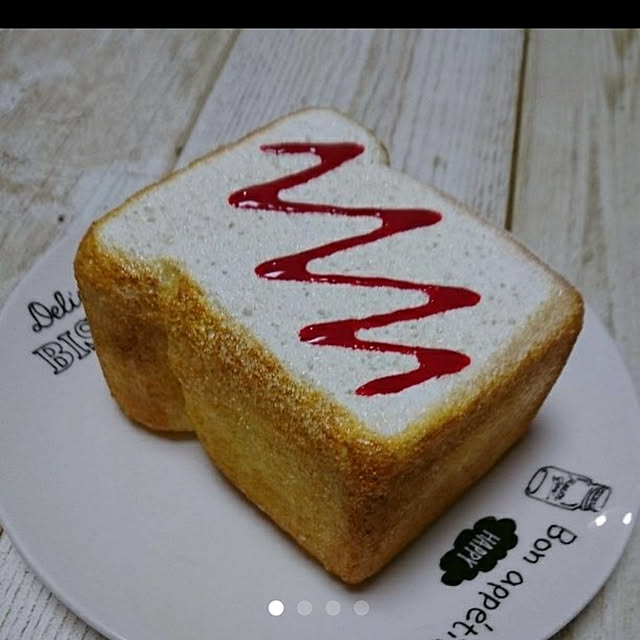640x640 pixels.
Task: Select the third carousel page dot
Action: click(332, 607)
